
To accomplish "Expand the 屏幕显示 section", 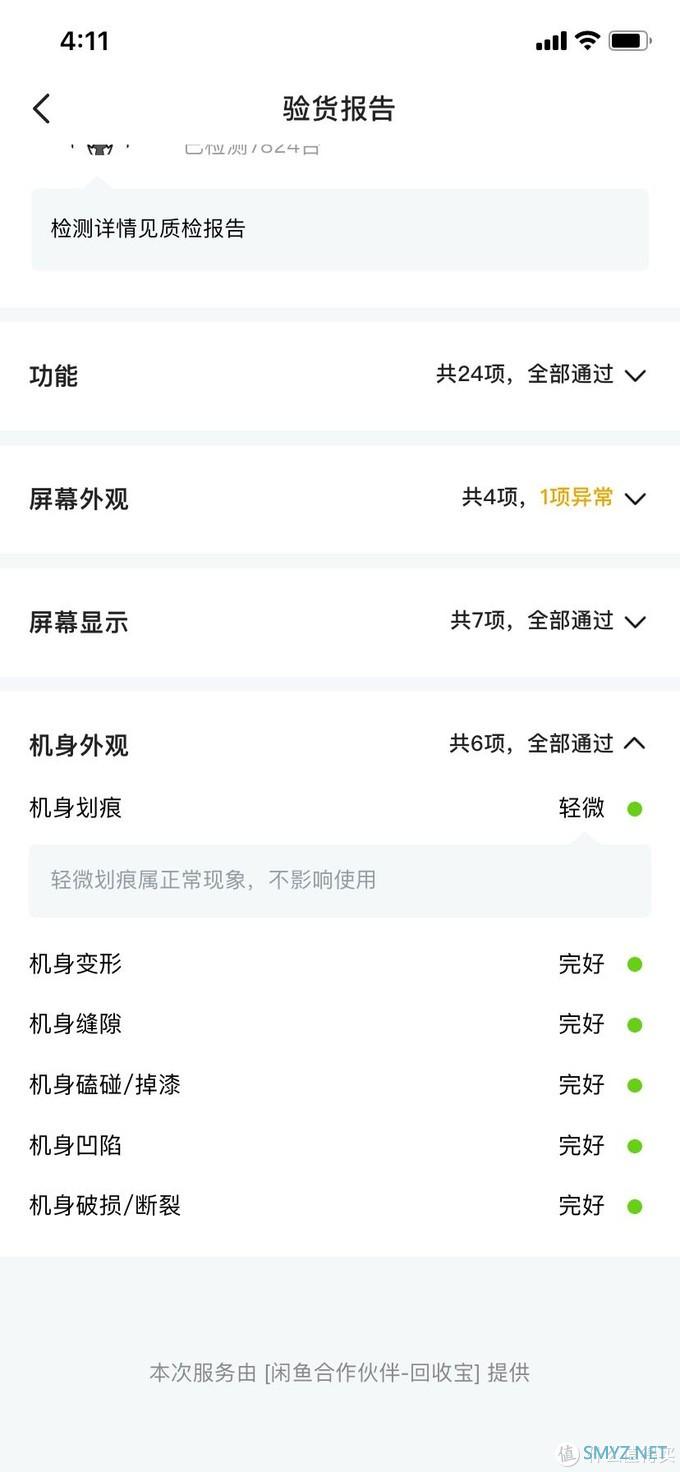I will [634, 621].
